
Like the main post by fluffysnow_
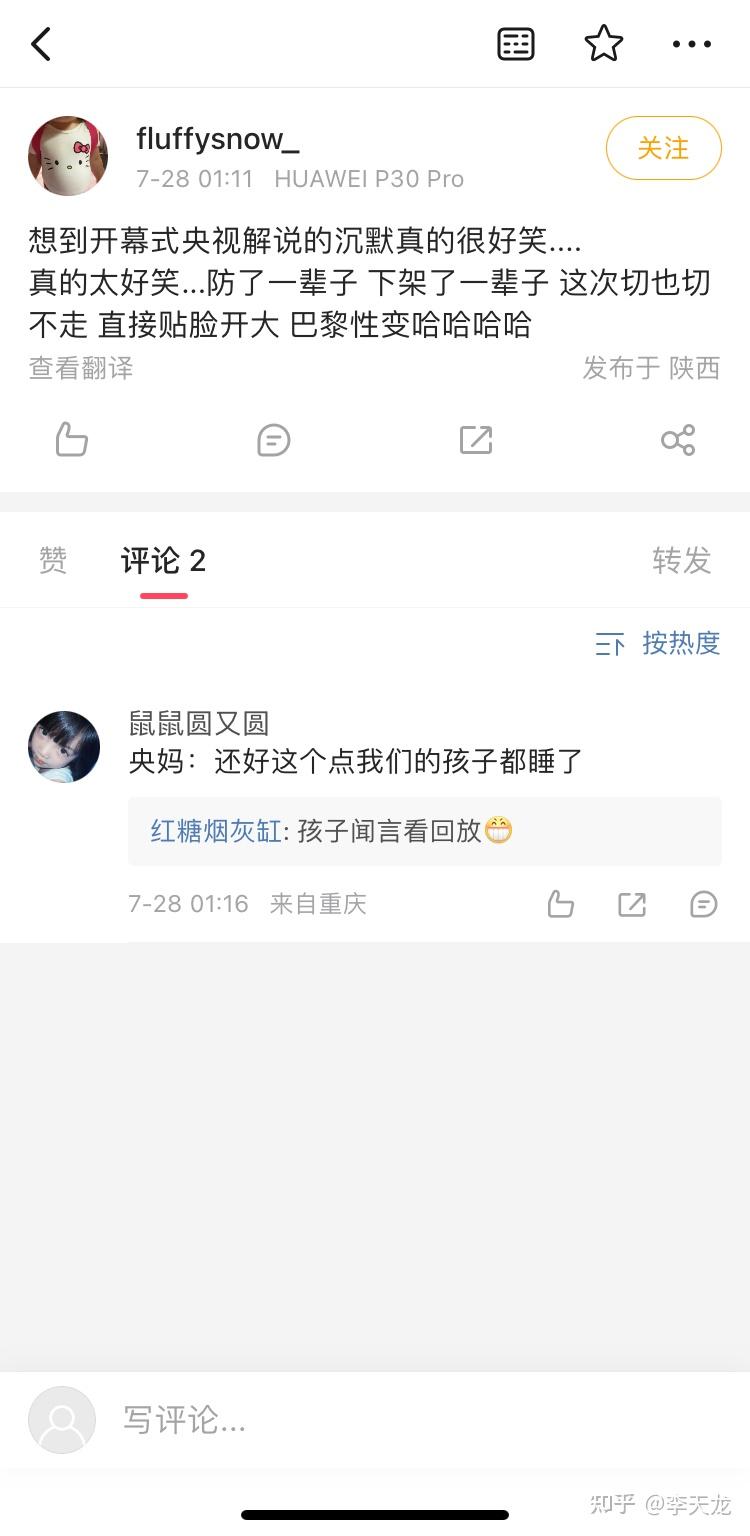coord(71,440)
